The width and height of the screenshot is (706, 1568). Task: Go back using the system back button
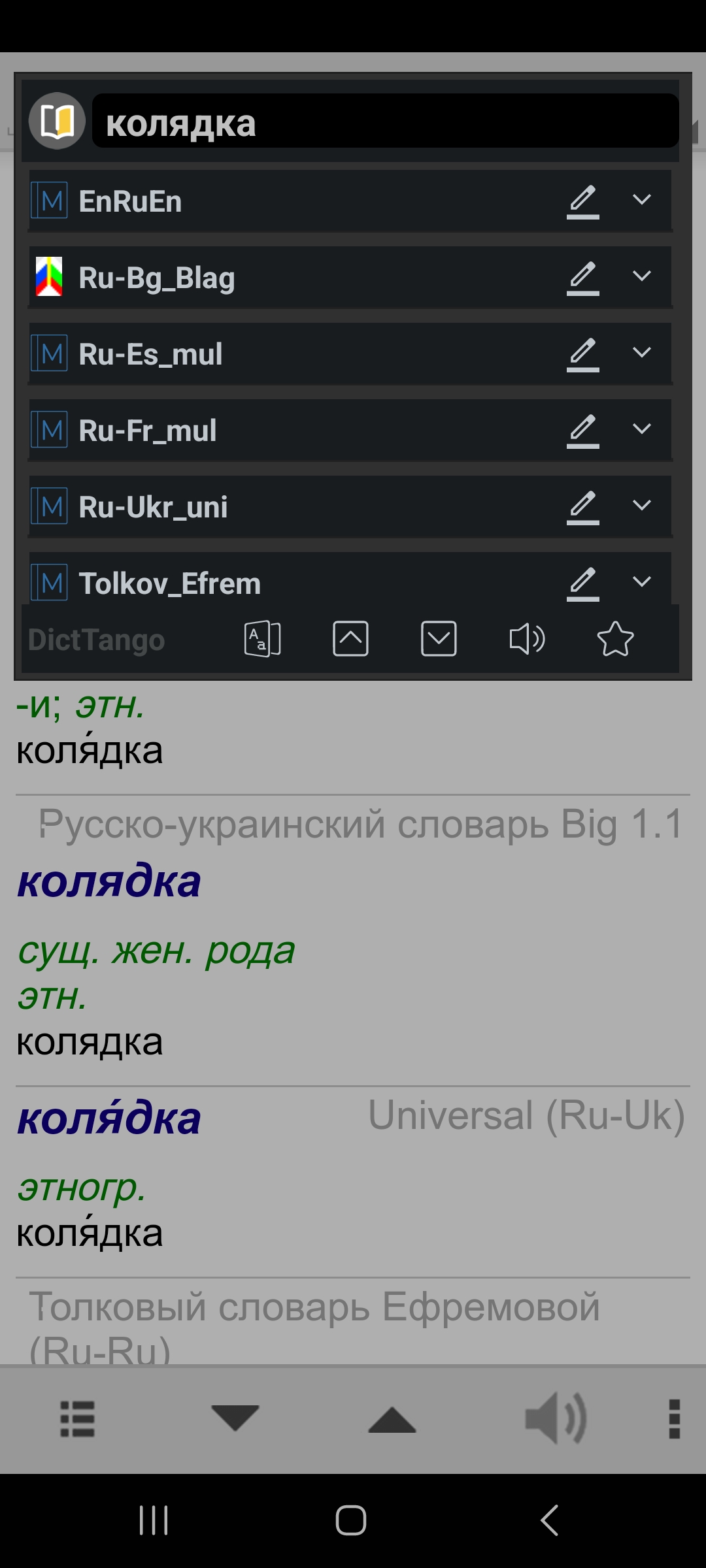549,1520
